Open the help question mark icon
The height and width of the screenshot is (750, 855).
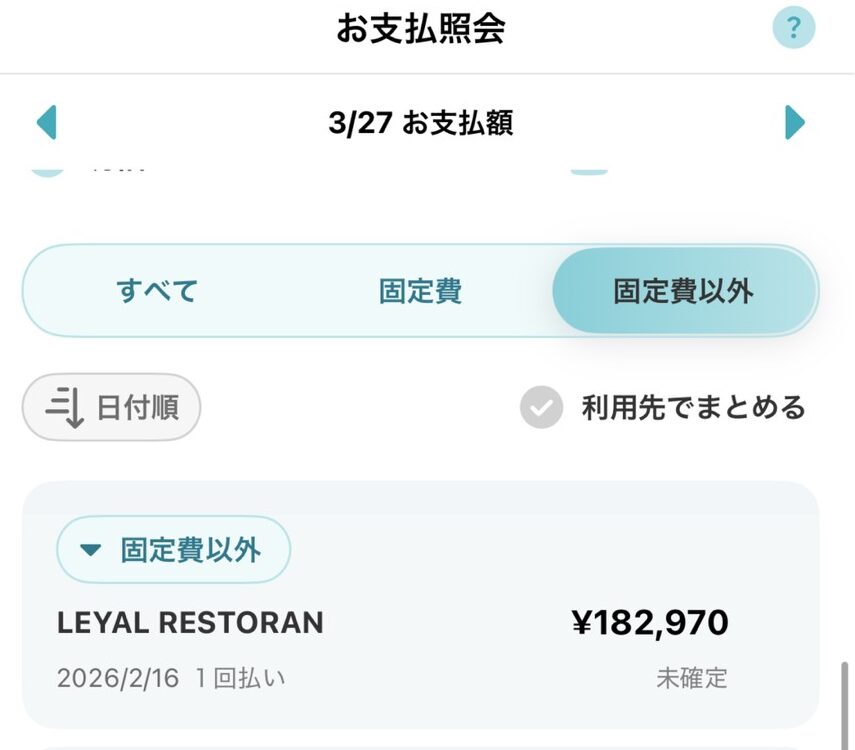click(794, 29)
